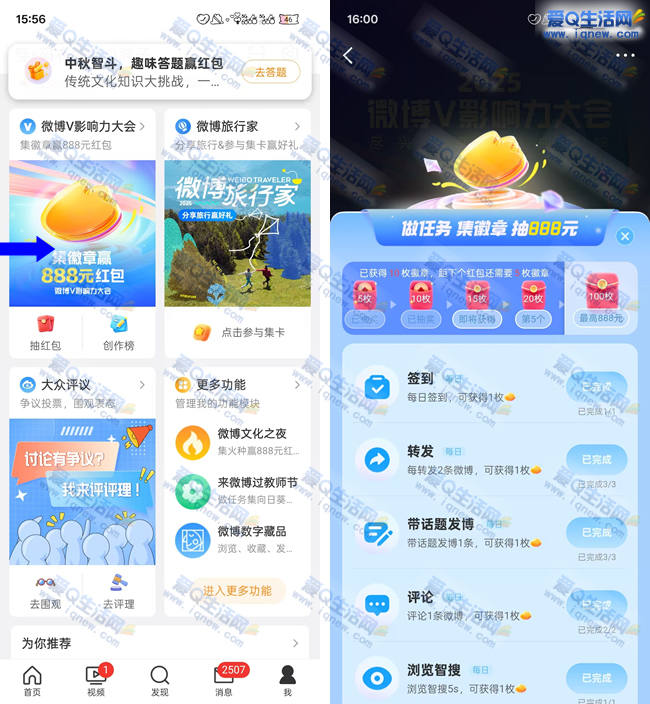
Task: Tap the 去答题 button
Action: tap(270, 72)
